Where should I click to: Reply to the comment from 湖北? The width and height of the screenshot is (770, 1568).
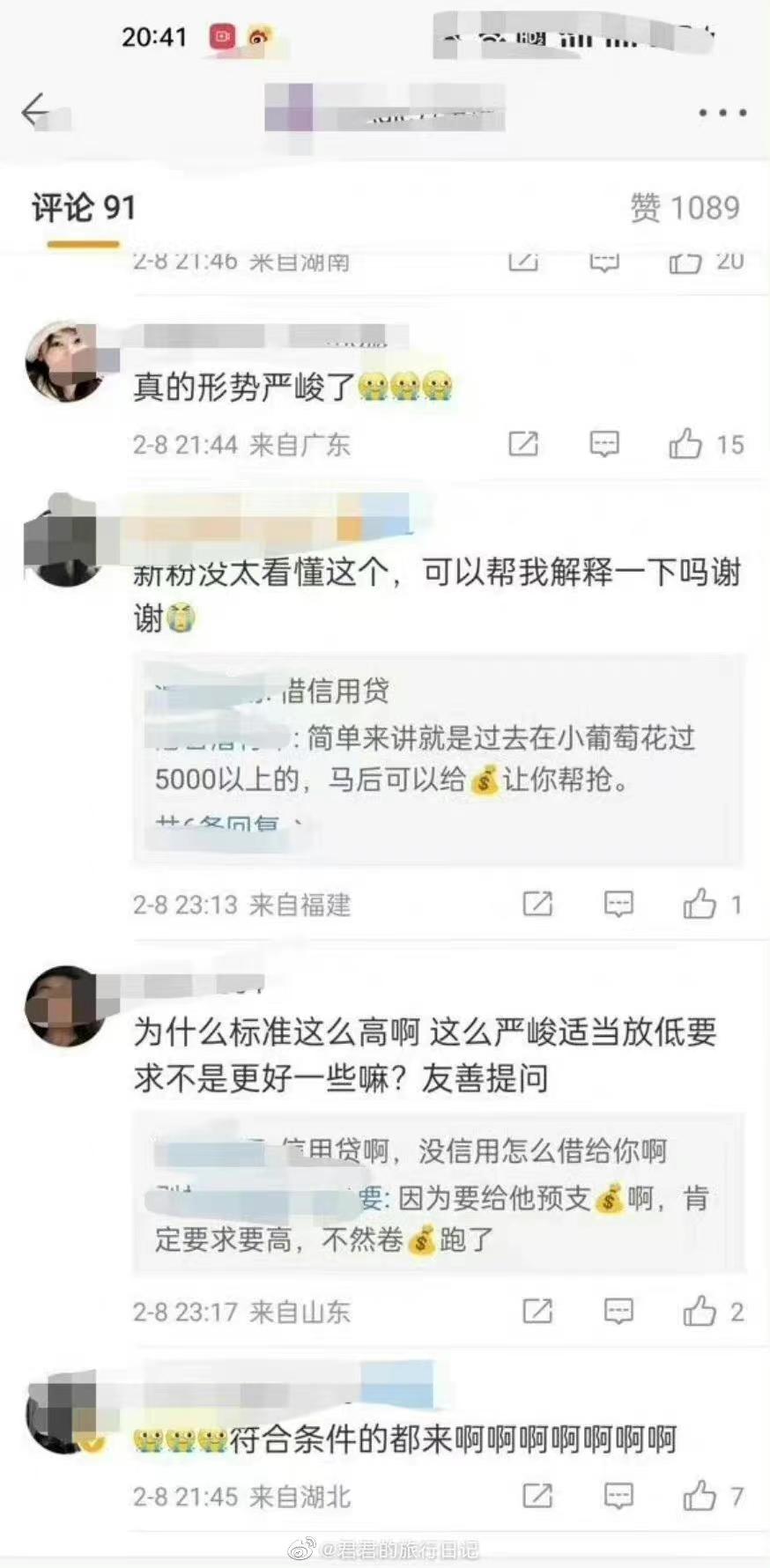pos(618,1495)
